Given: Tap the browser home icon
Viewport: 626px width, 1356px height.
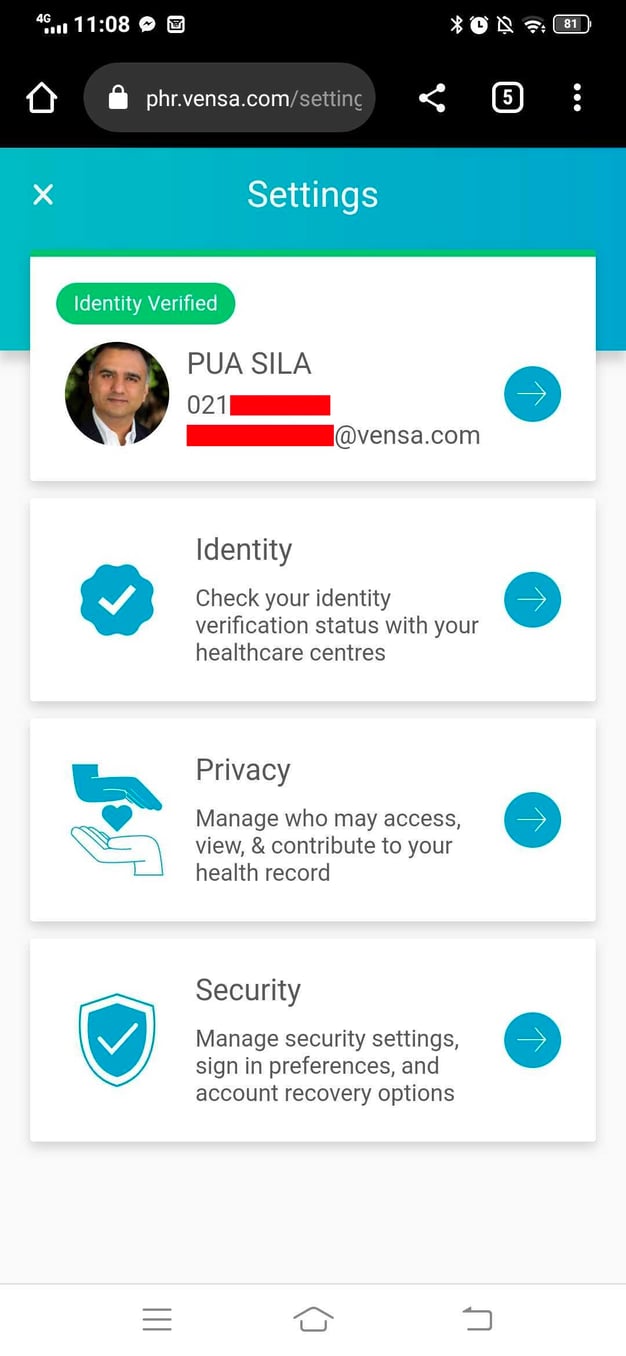Looking at the screenshot, I should coord(42,98).
